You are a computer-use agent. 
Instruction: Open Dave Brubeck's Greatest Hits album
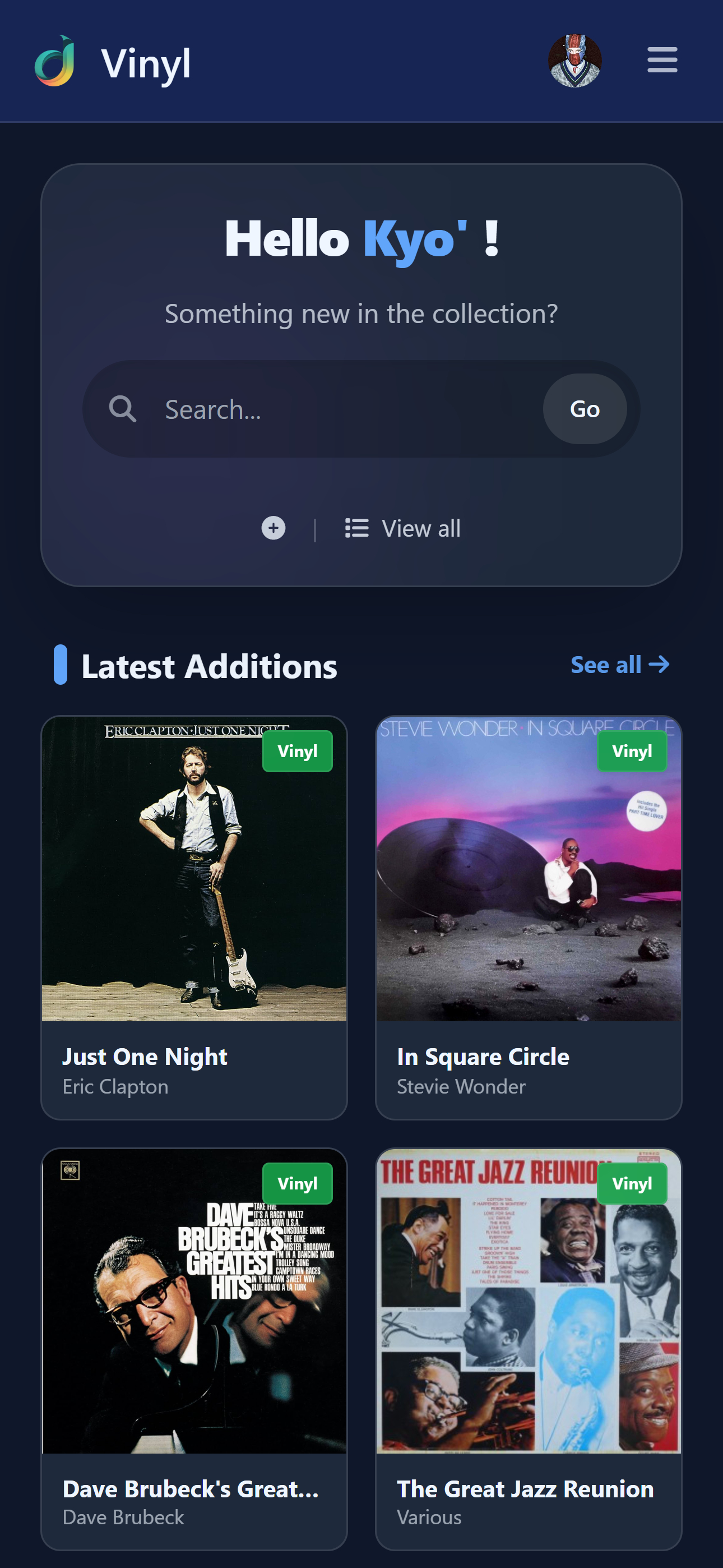[194, 1349]
